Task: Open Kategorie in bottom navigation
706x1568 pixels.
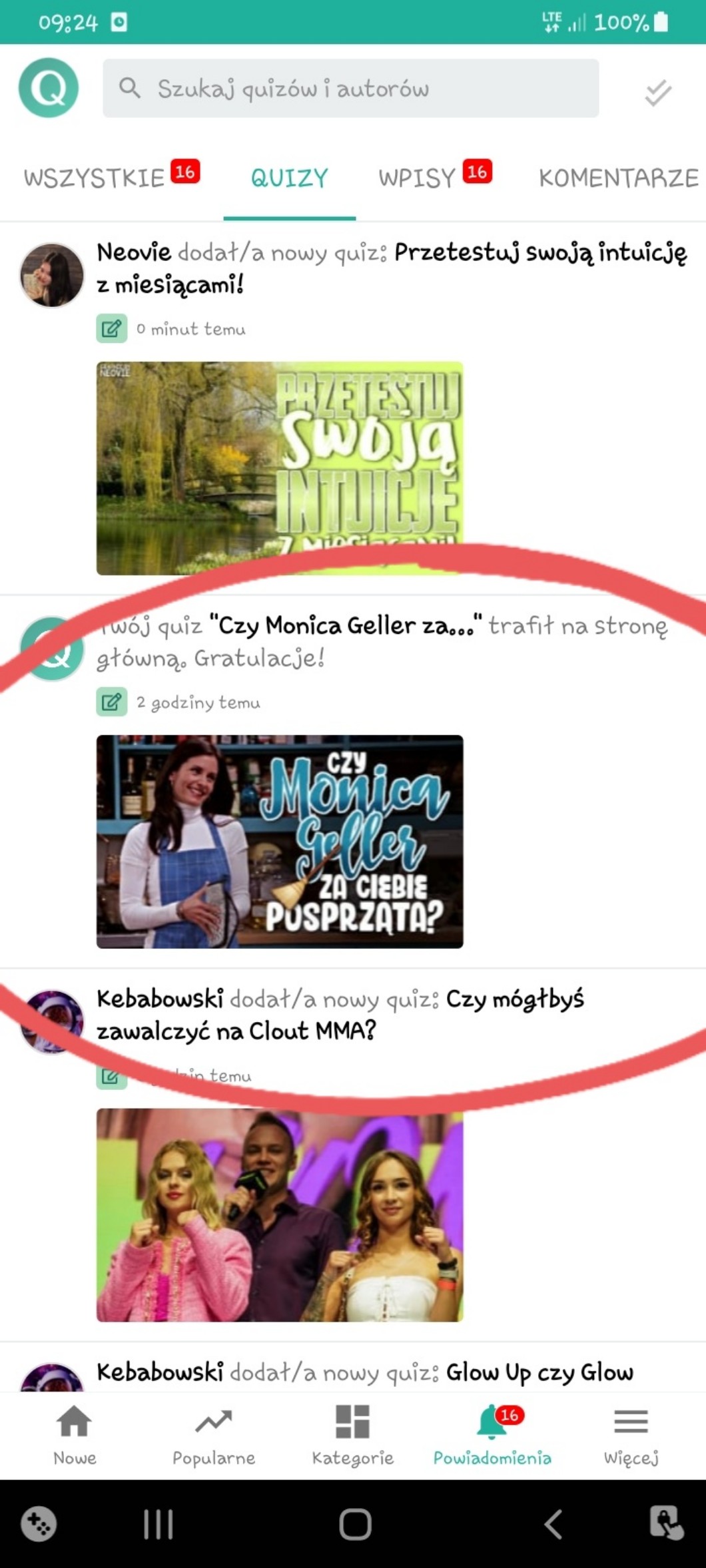Action: pos(353,1435)
